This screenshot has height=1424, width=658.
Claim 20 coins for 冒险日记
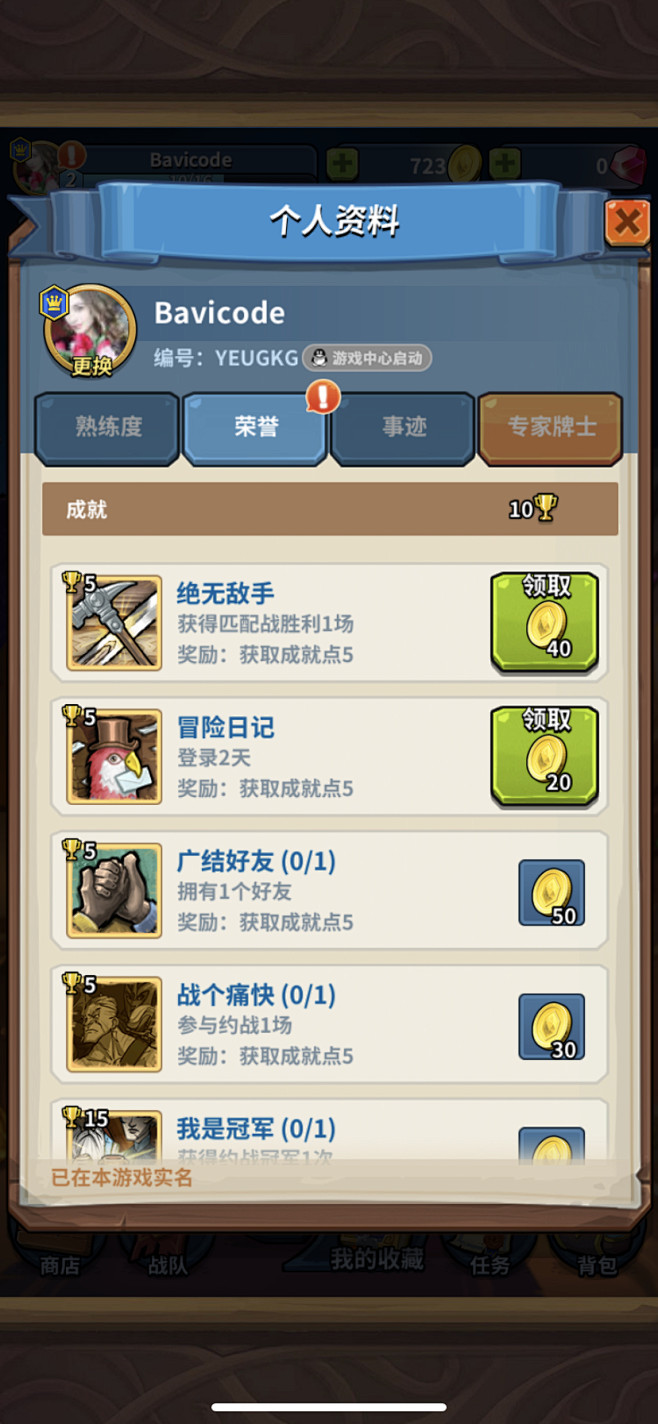(x=544, y=755)
